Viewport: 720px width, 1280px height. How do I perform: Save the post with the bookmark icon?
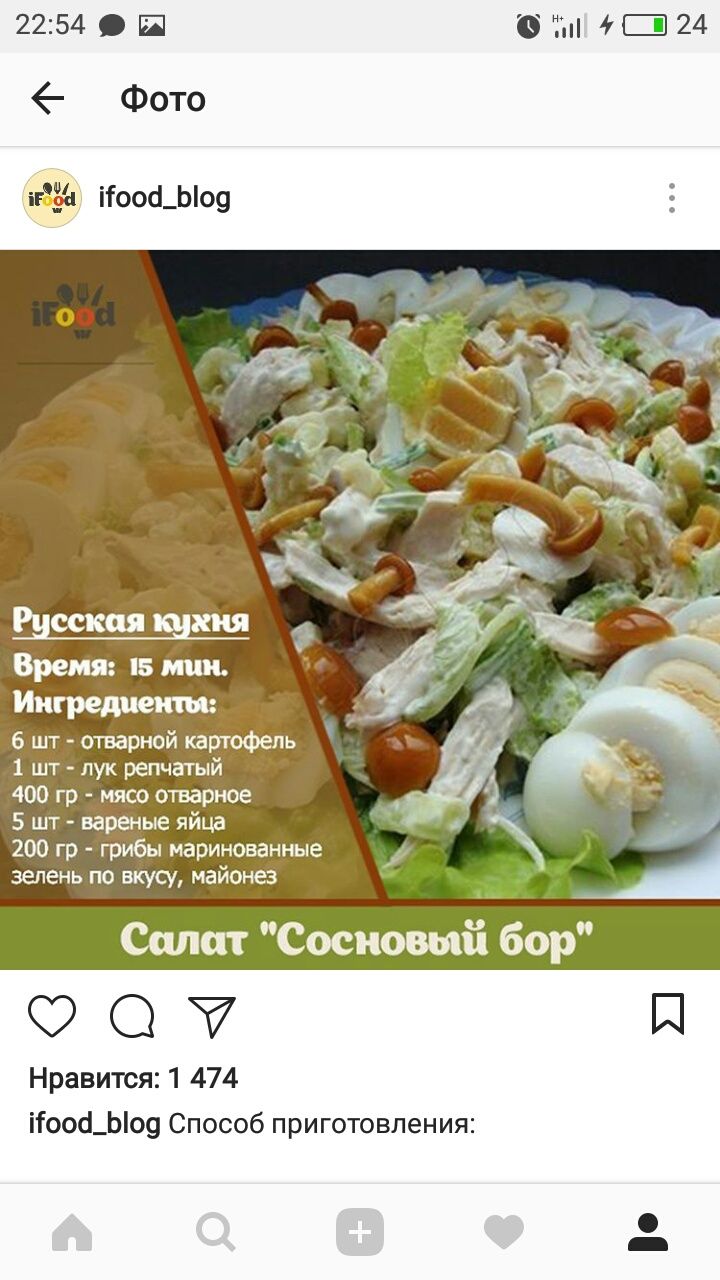tap(668, 1014)
